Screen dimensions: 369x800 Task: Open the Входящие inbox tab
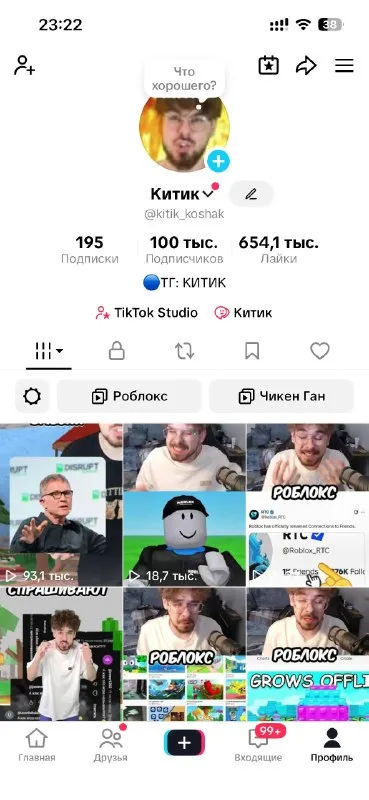click(x=258, y=745)
